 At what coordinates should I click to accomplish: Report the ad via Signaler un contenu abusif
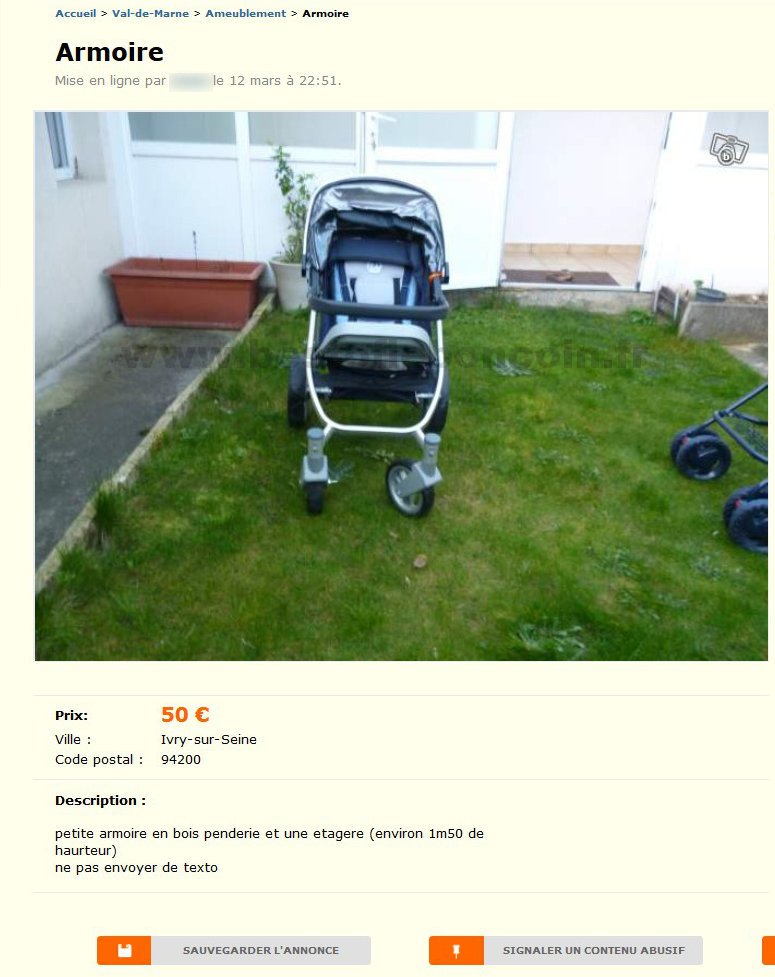coord(566,951)
